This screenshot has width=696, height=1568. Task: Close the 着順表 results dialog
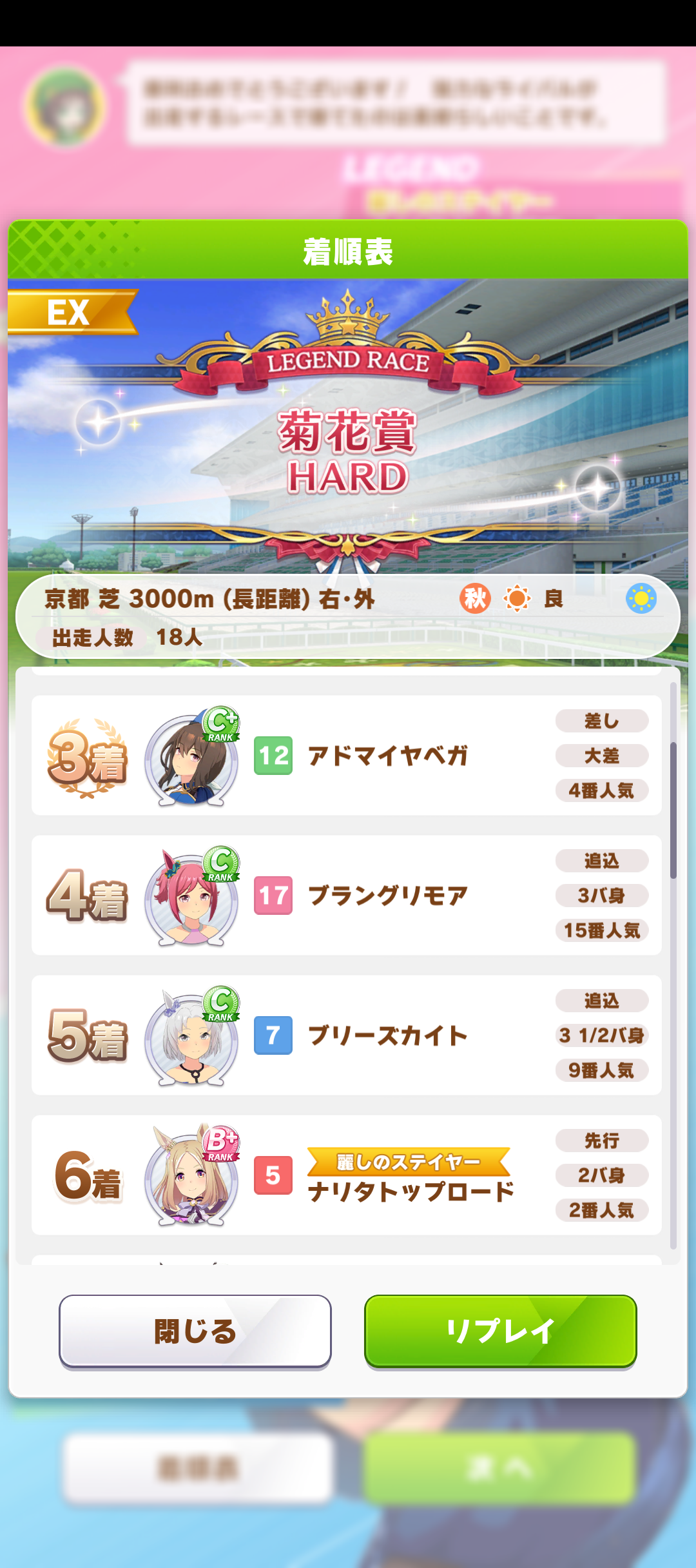(x=195, y=1331)
